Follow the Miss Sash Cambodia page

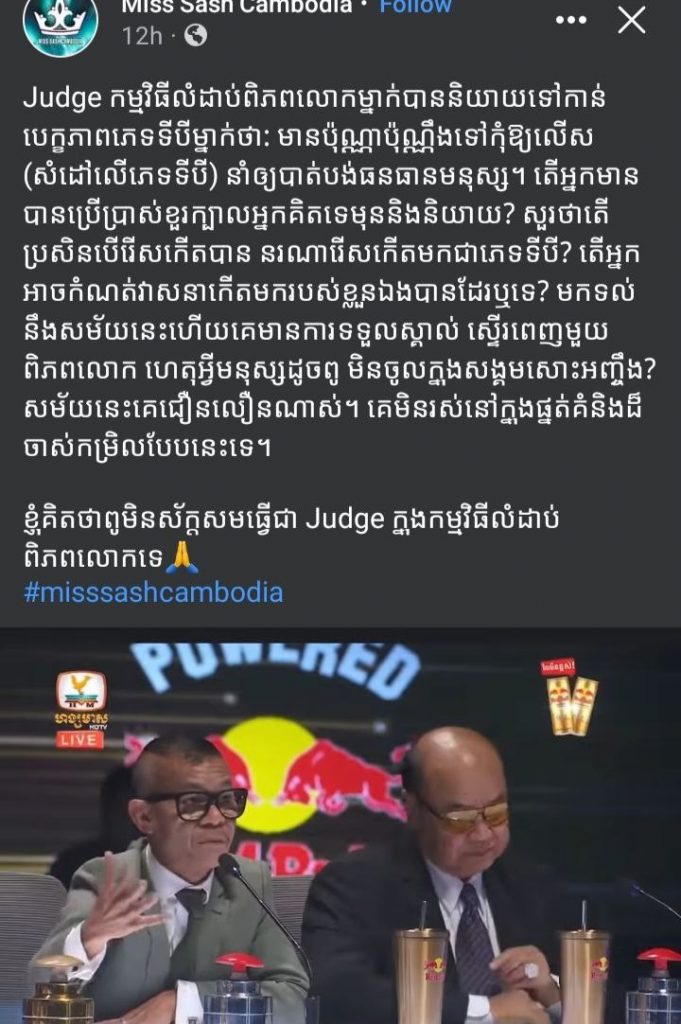[415, 6]
